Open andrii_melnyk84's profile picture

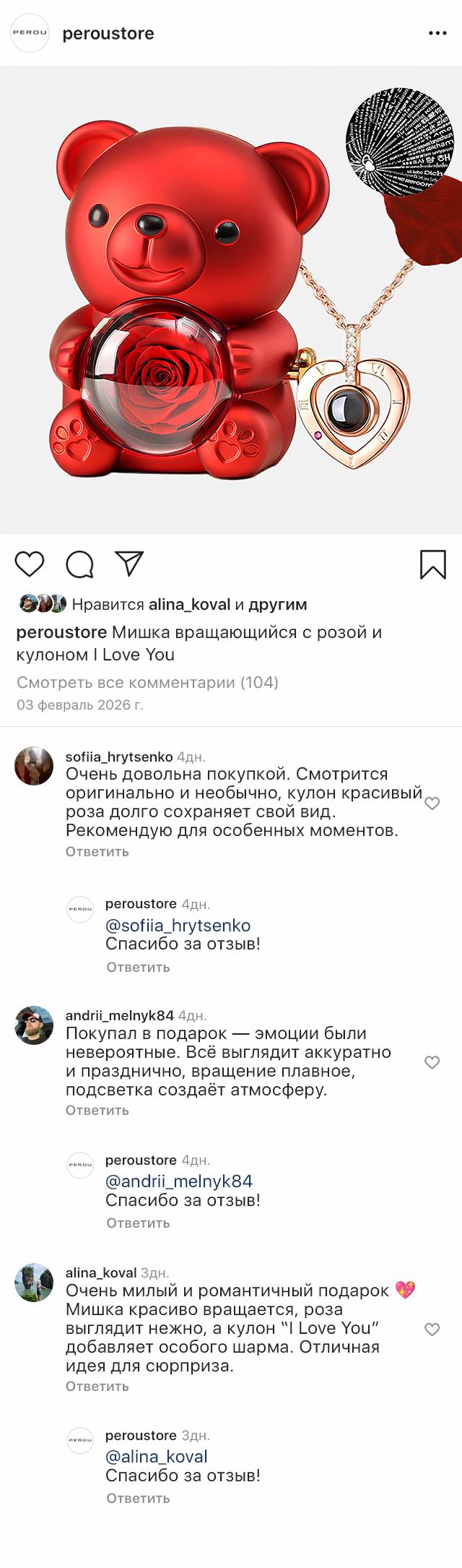coord(34,1025)
